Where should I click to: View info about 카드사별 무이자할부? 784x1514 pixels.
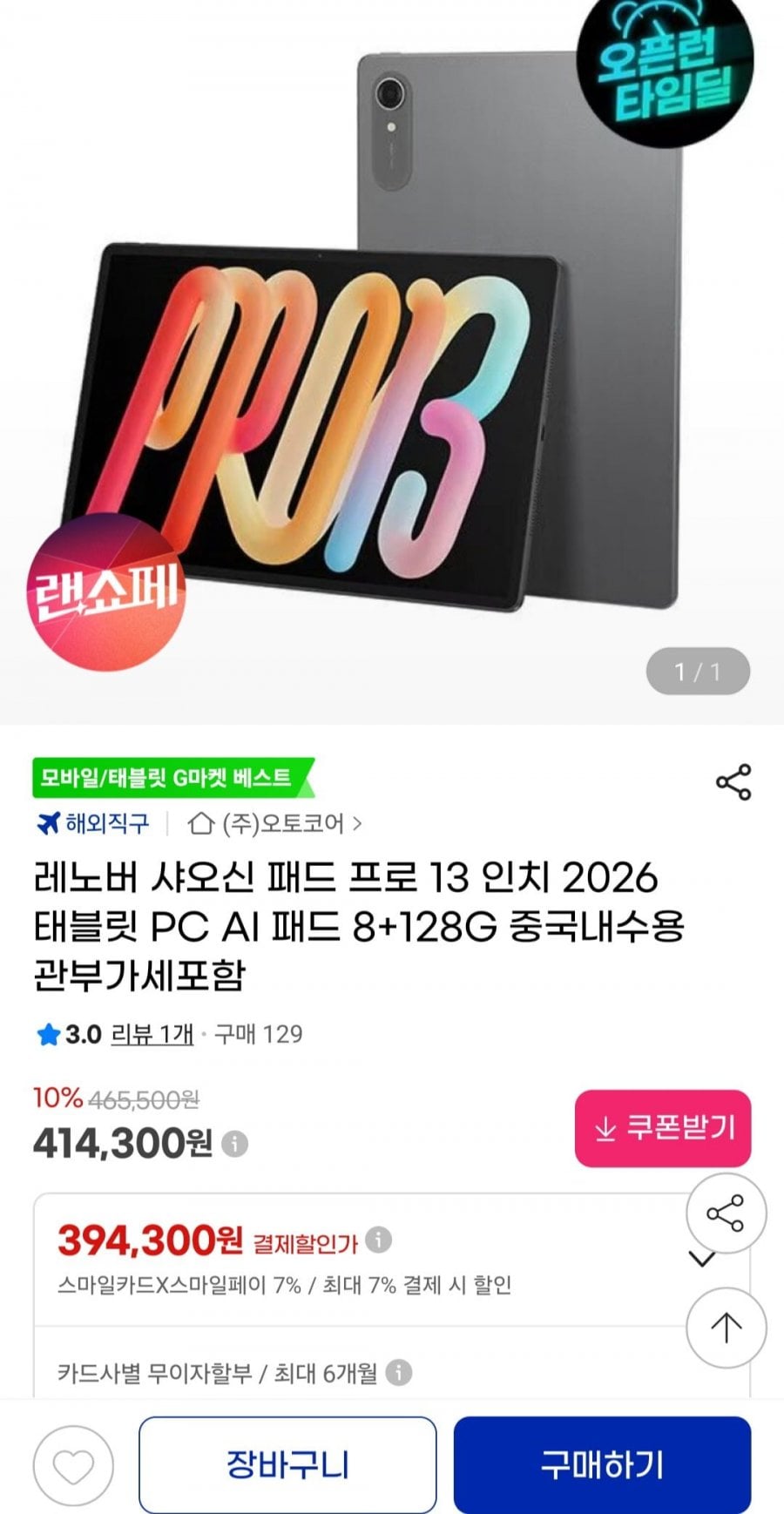tap(398, 1373)
